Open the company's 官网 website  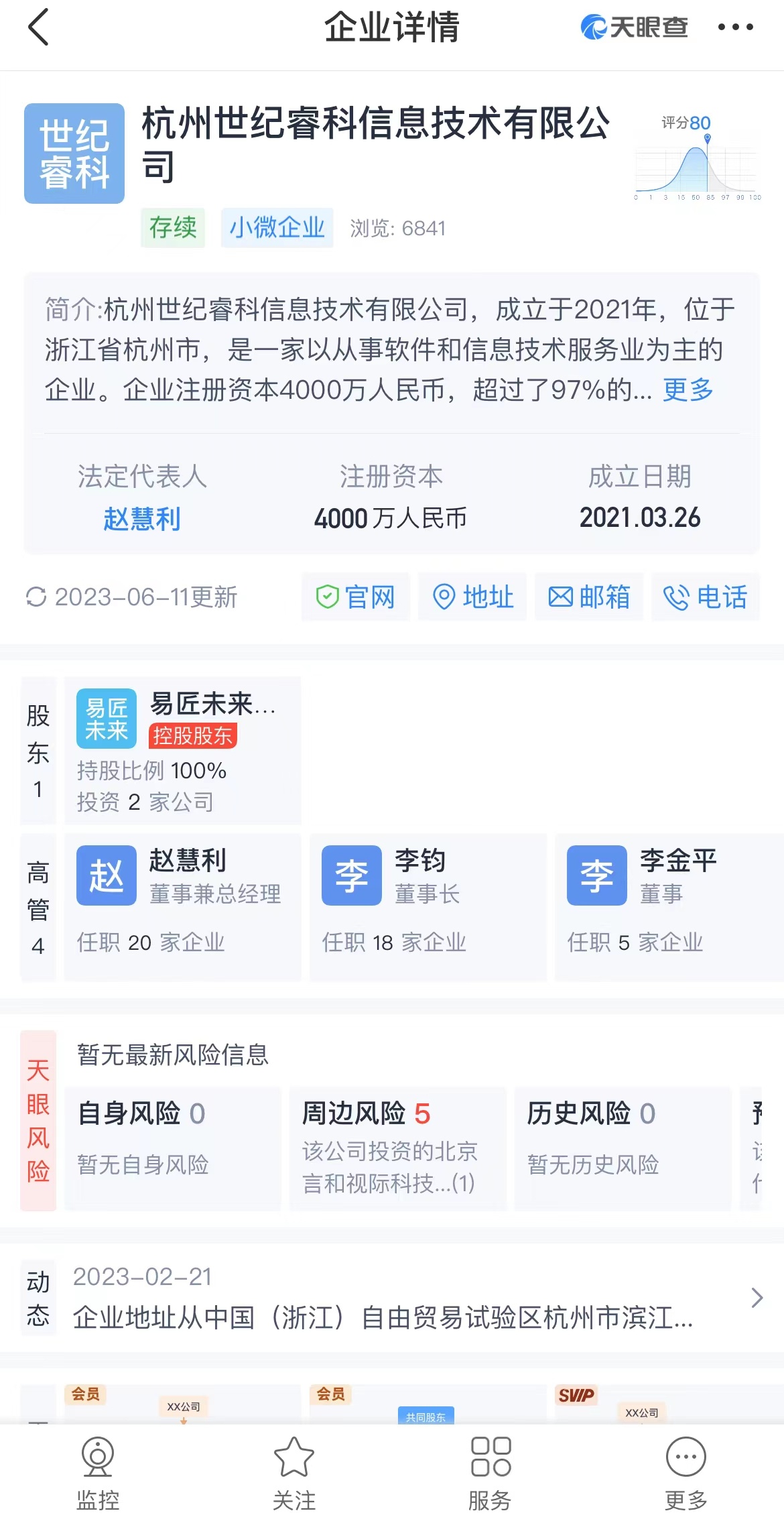[x=355, y=597]
